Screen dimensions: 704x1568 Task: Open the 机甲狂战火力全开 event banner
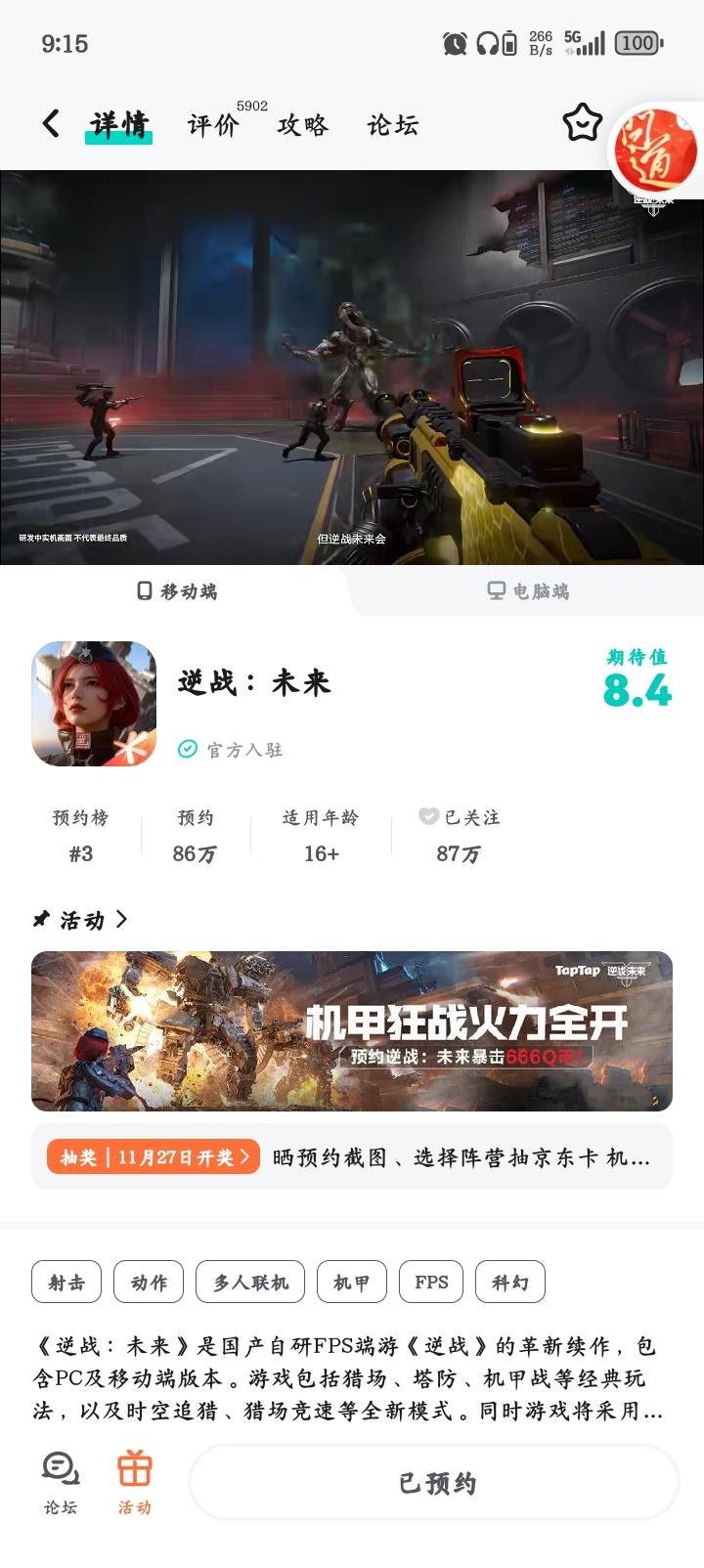click(x=352, y=1031)
